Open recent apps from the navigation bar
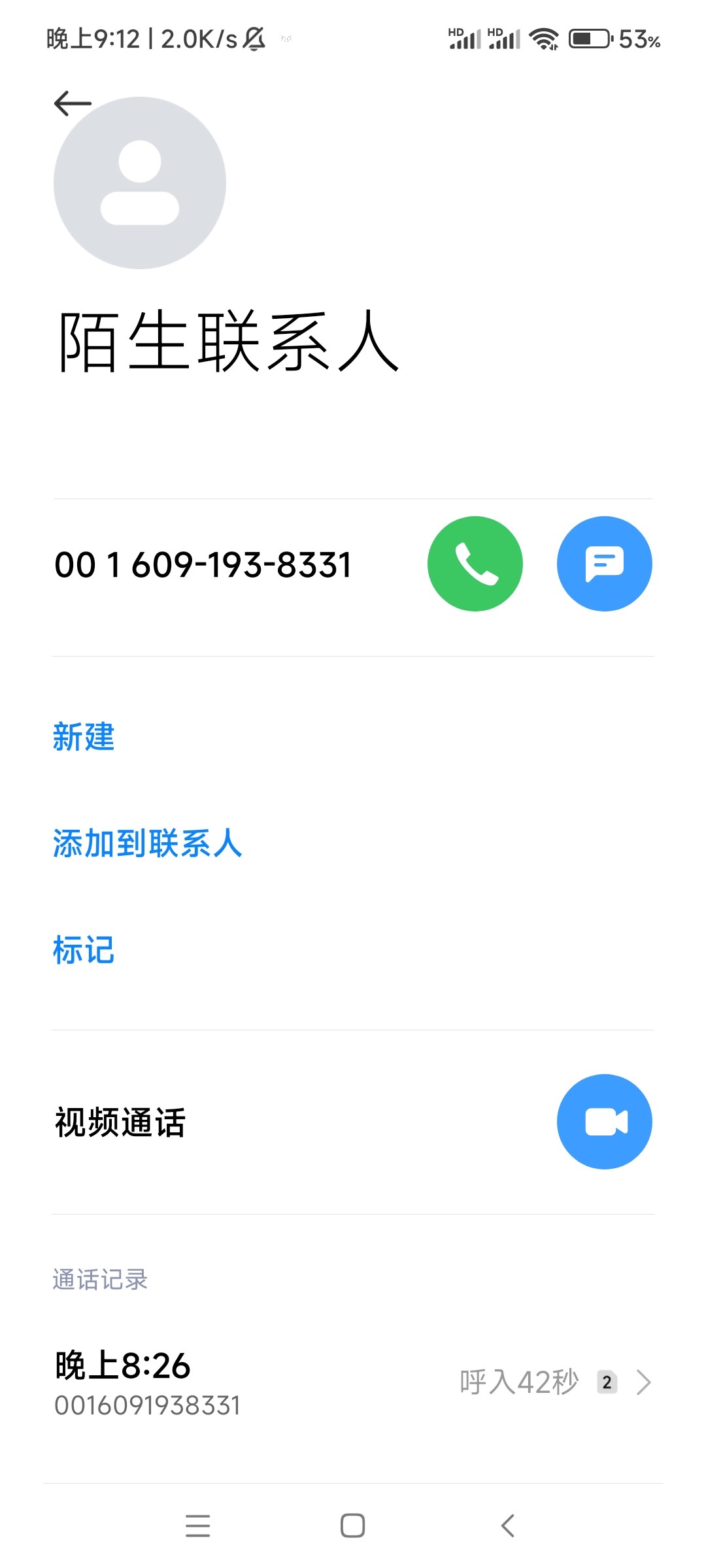 point(197,1526)
